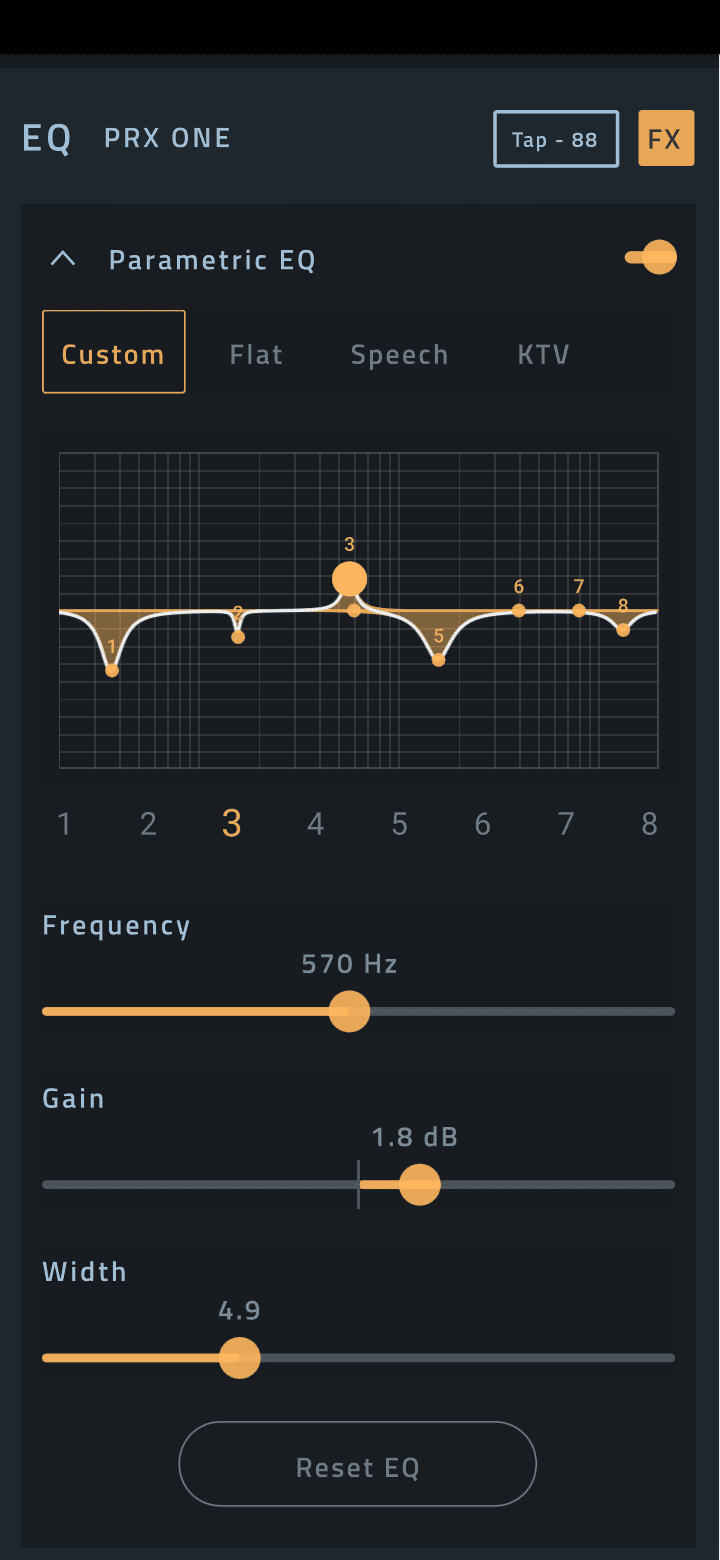
Task: Switch to the Speech preset
Action: click(399, 355)
